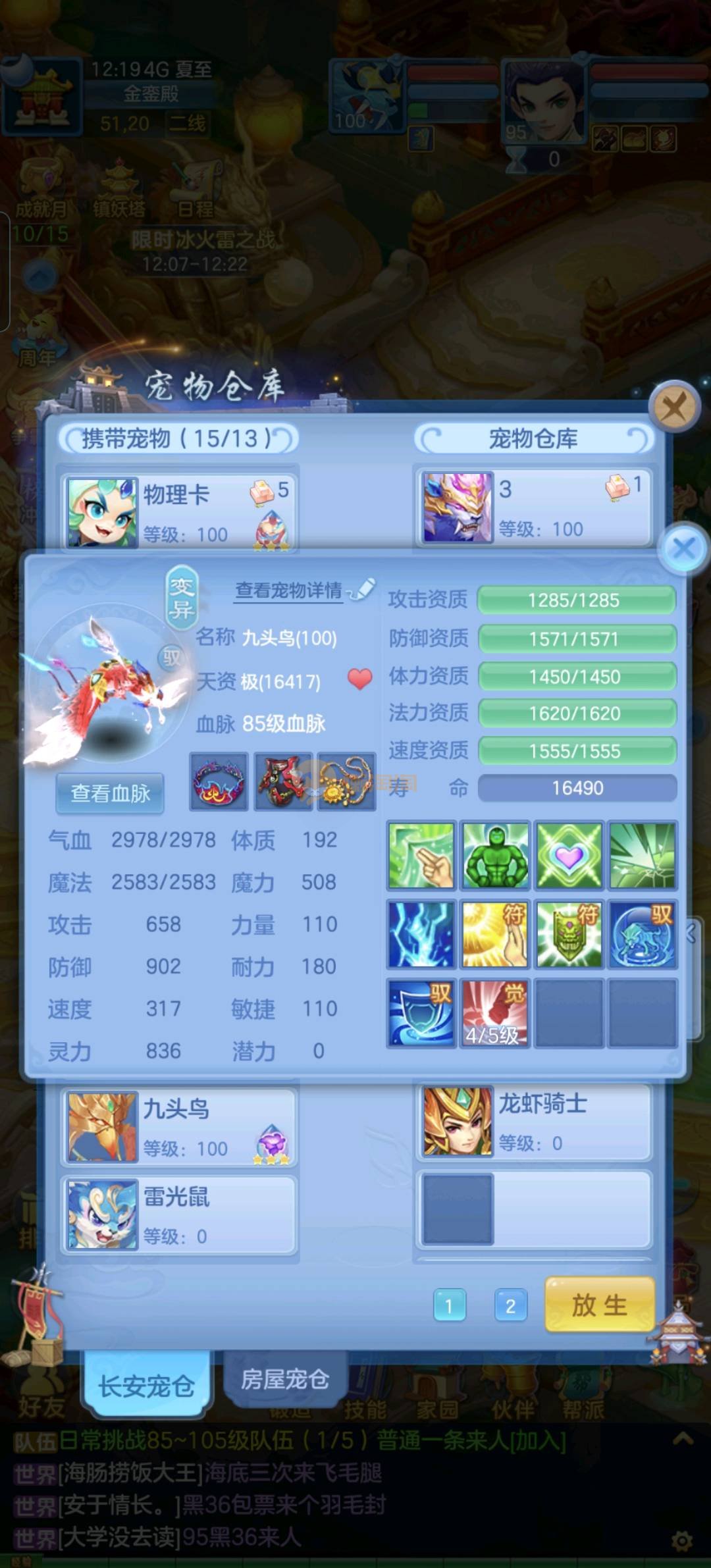Select the 雷光鼠 pet row
The image size is (711, 1568).
pyautogui.click(x=179, y=1215)
